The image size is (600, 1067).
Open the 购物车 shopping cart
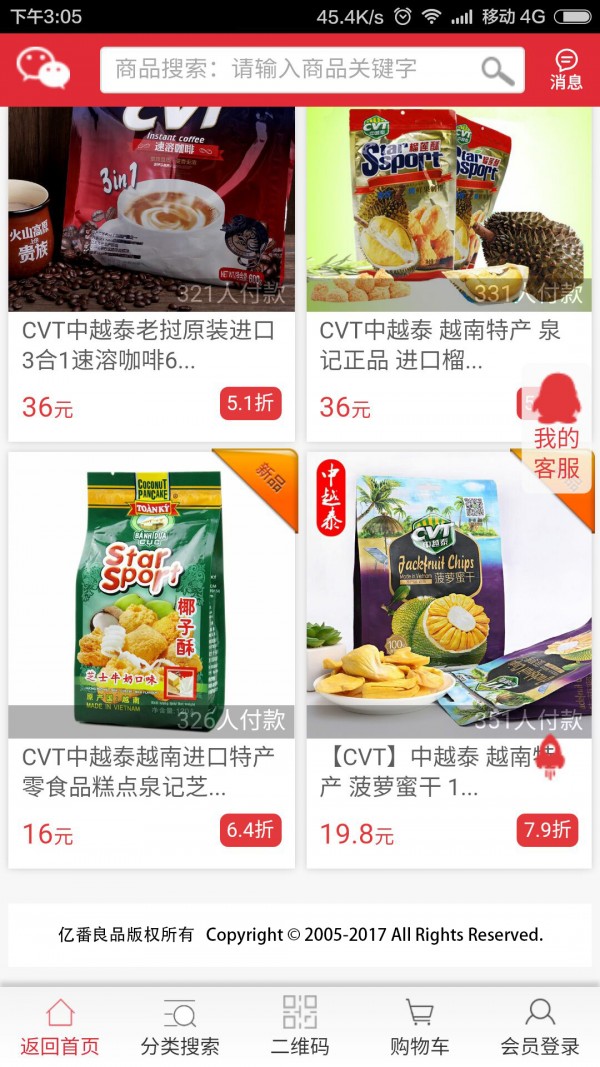click(x=420, y=1027)
